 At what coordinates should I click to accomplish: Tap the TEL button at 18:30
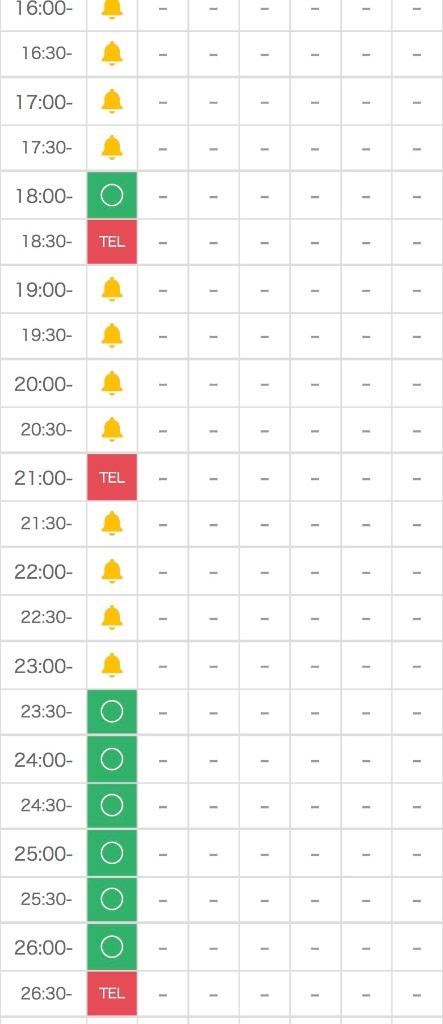point(112,242)
